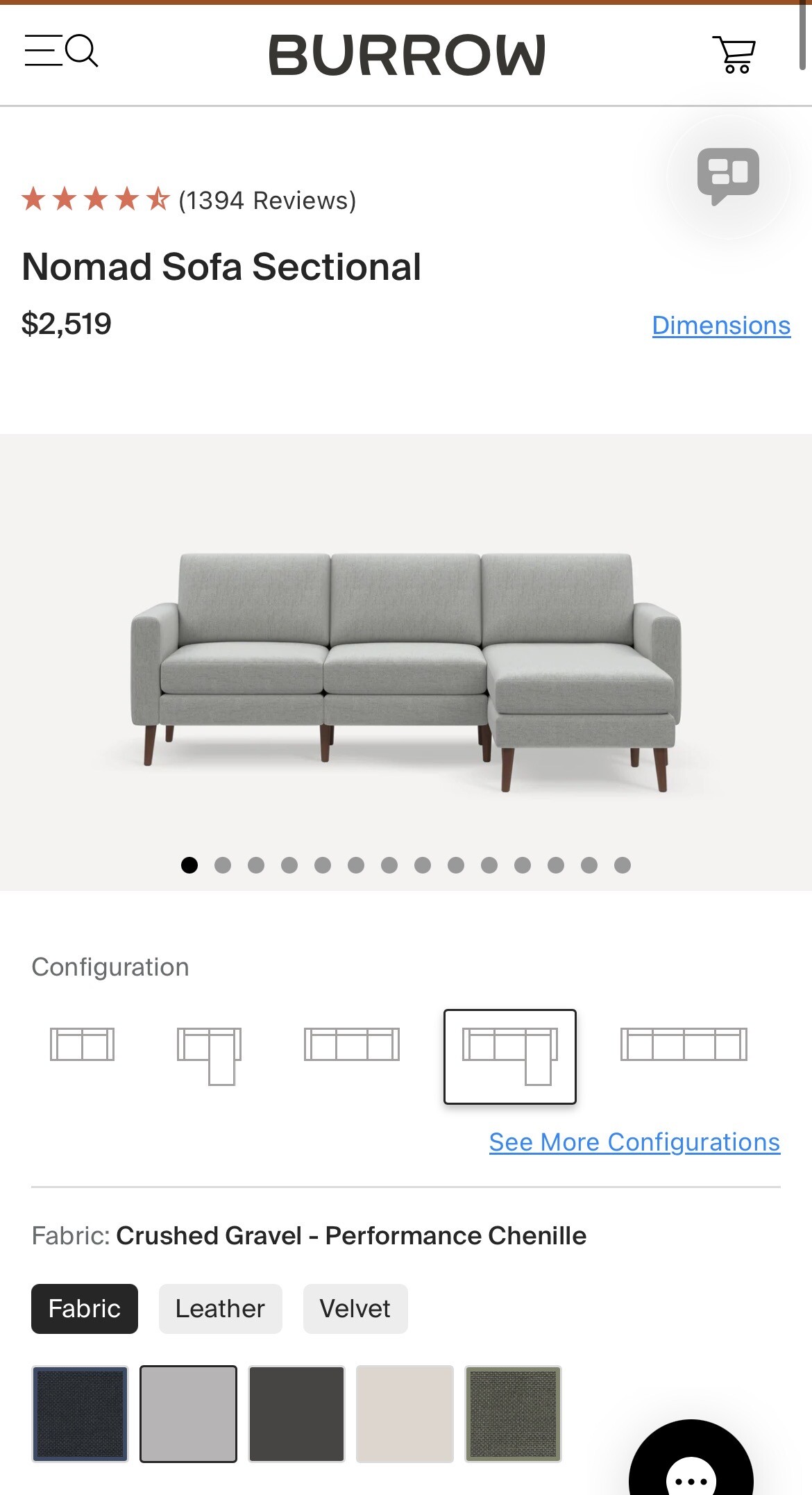Choose the ivory beige fabric swatch
The image size is (812, 1495).
pyautogui.click(x=405, y=1414)
